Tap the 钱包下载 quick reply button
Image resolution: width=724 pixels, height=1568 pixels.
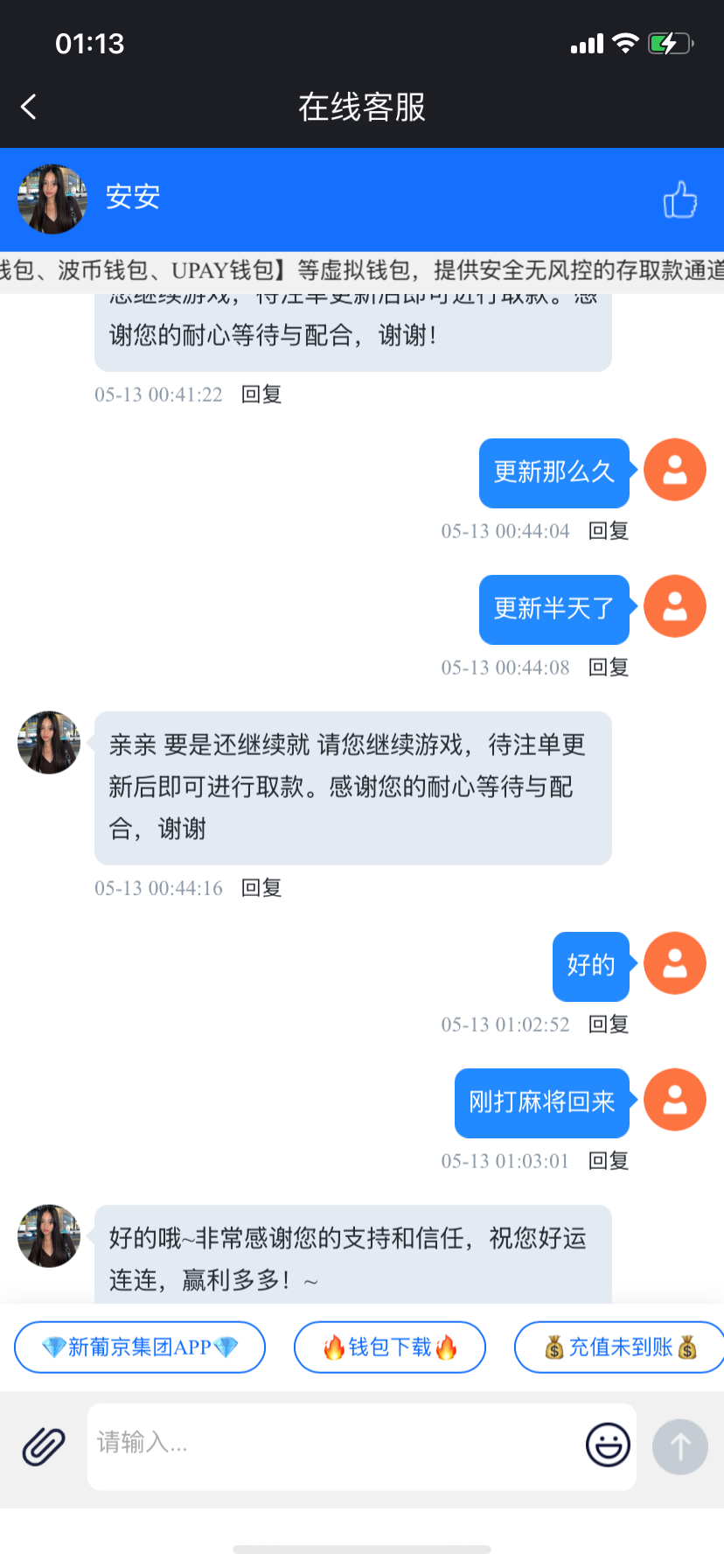click(x=389, y=1347)
